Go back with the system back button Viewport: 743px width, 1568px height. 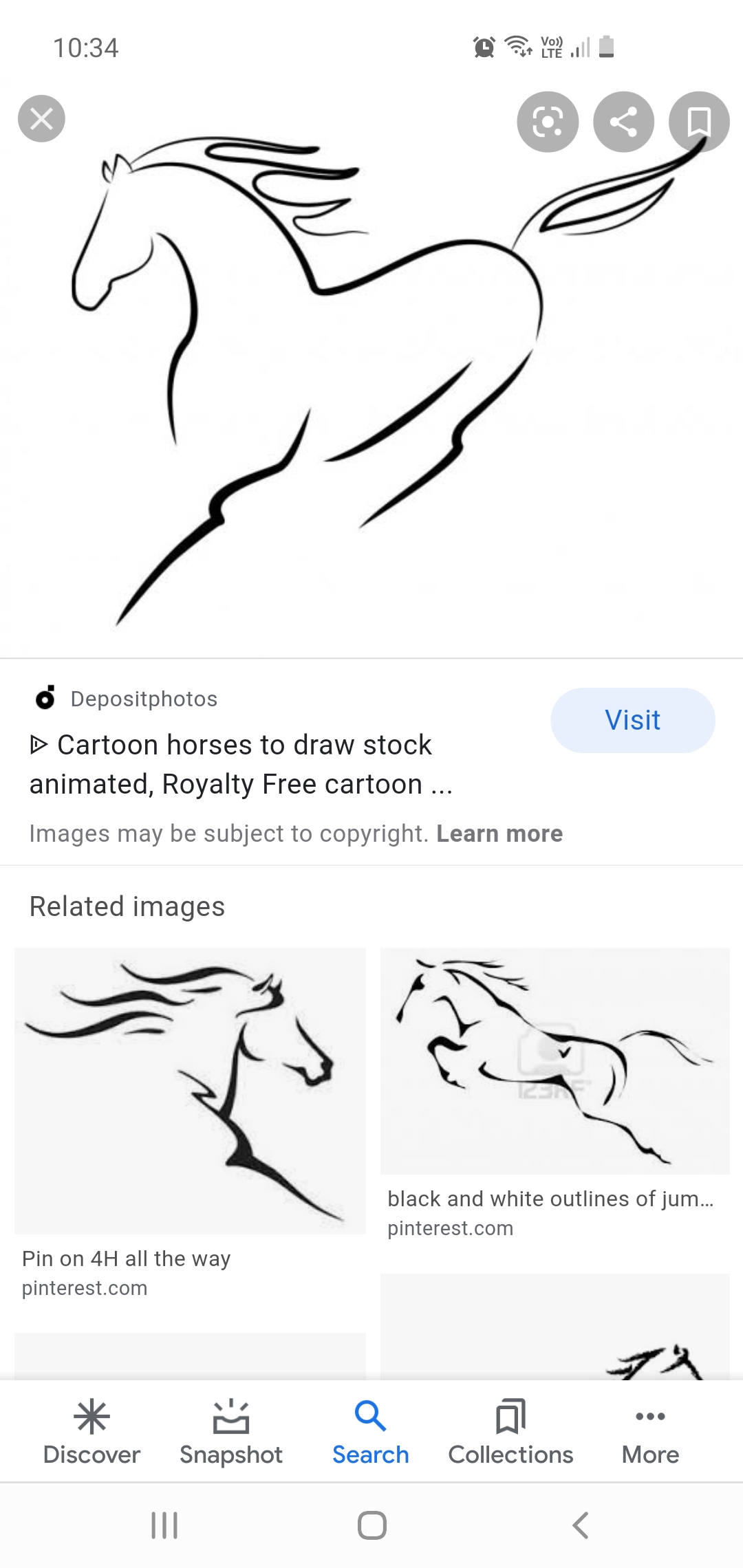click(580, 1525)
